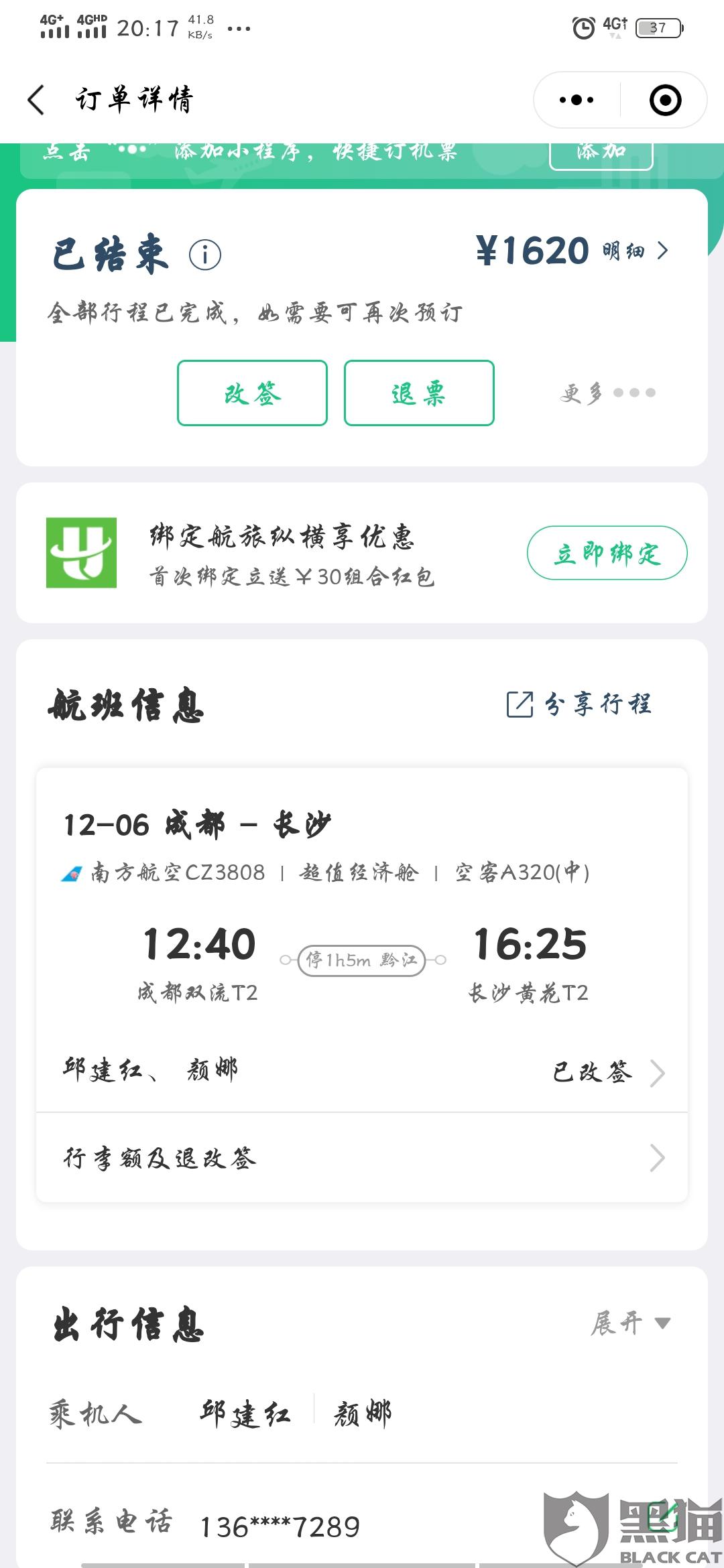Tap 退票 to refund the ticket
This screenshot has width=724, height=1568.
(x=419, y=393)
